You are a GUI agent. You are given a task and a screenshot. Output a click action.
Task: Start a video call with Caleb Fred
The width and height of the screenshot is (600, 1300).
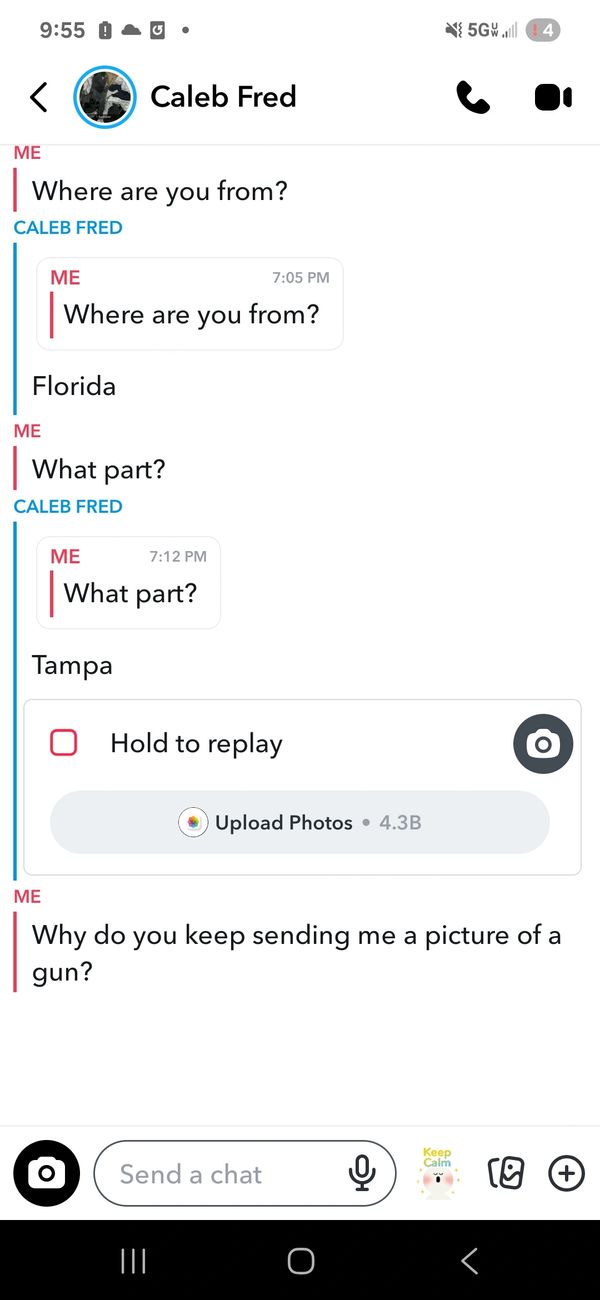pos(553,97)
